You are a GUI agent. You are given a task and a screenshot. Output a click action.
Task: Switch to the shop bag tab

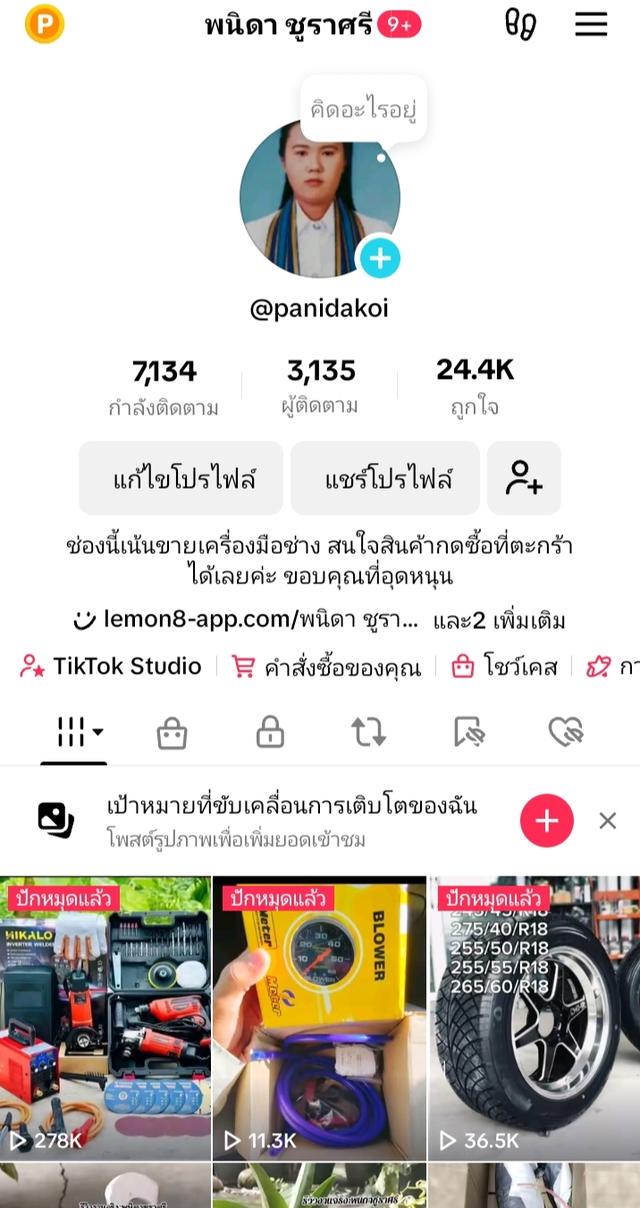pyautogui.click(x=172, y=733)
